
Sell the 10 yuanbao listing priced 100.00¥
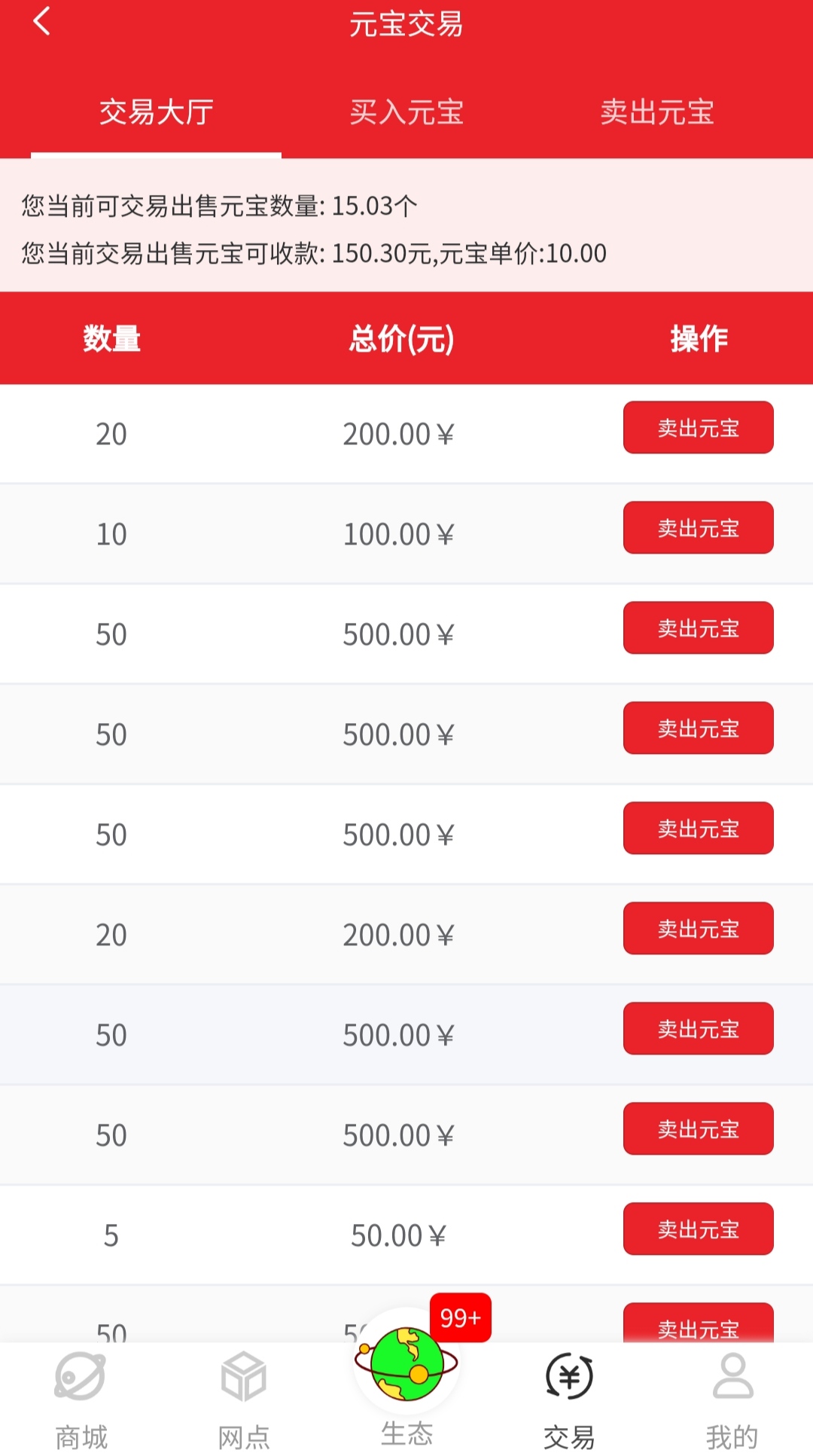pyautogui.click(x=698, y=527)
